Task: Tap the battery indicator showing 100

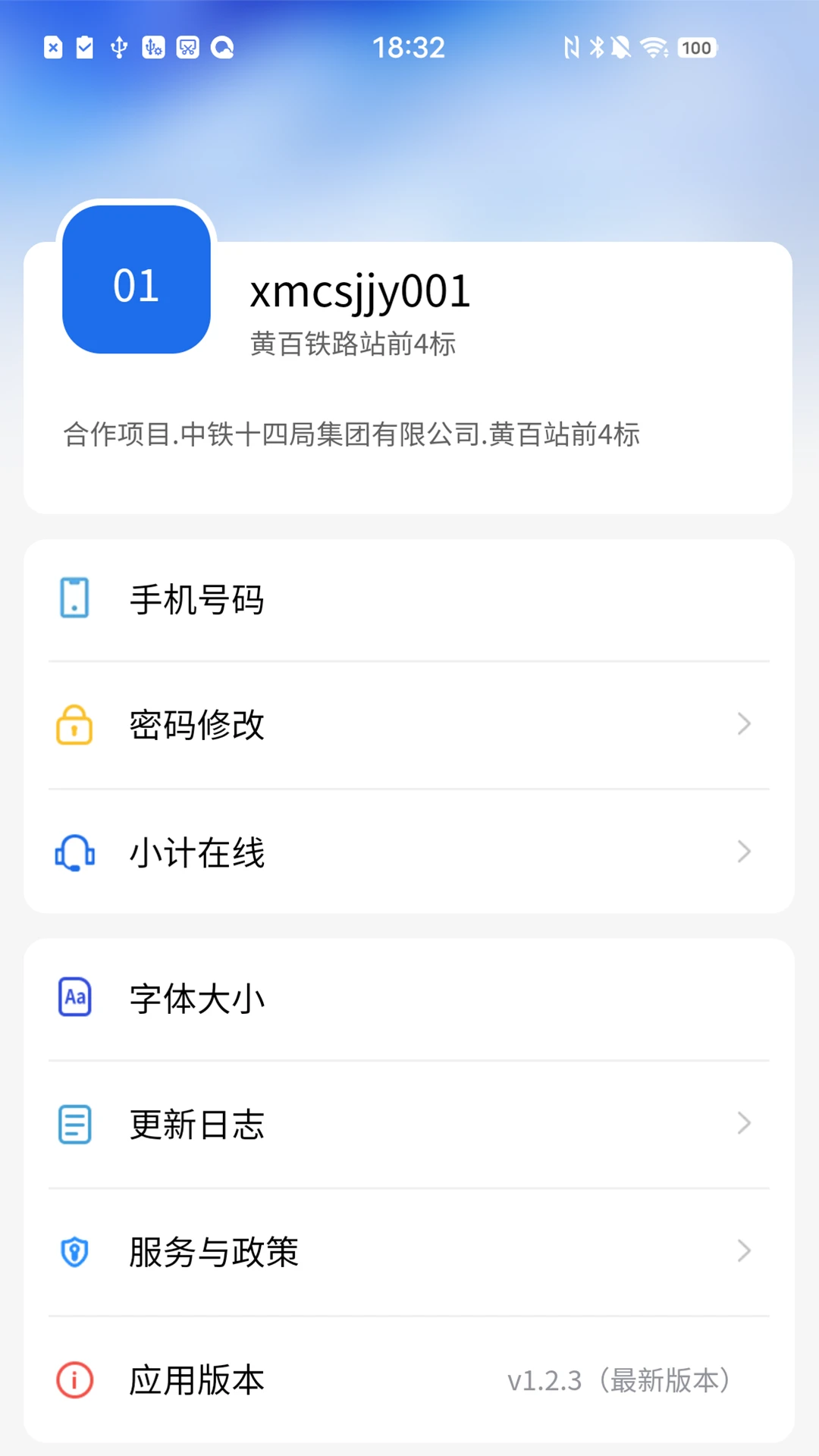Action: (695, 47)
